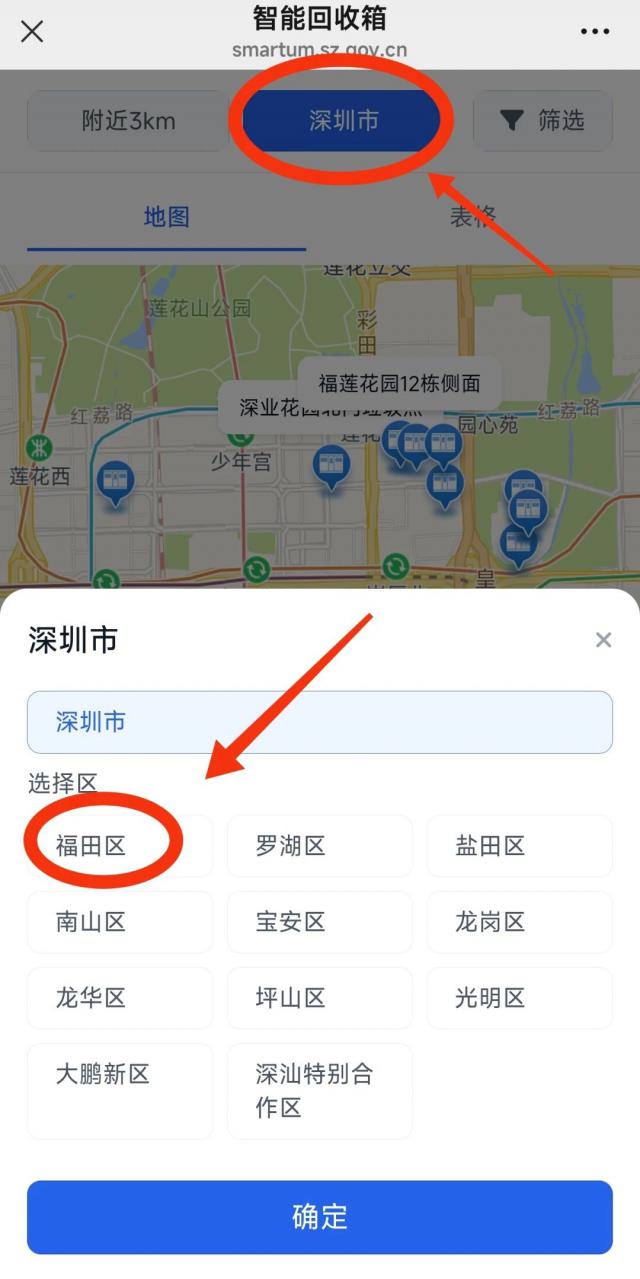Open the three-dot overflow menu
Image resolution: width=640 pixels, height=1279 pixels.
pyautogui.click(x=595, y=31)
